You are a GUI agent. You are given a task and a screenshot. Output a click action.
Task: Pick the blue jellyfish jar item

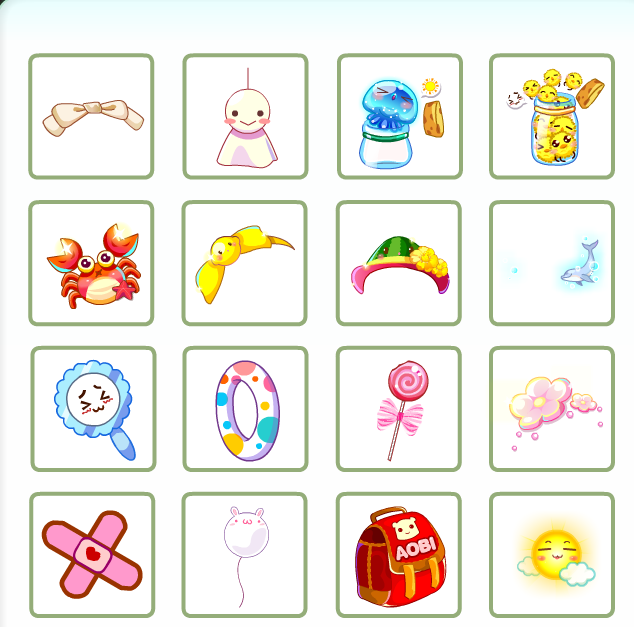click(399, 117)
